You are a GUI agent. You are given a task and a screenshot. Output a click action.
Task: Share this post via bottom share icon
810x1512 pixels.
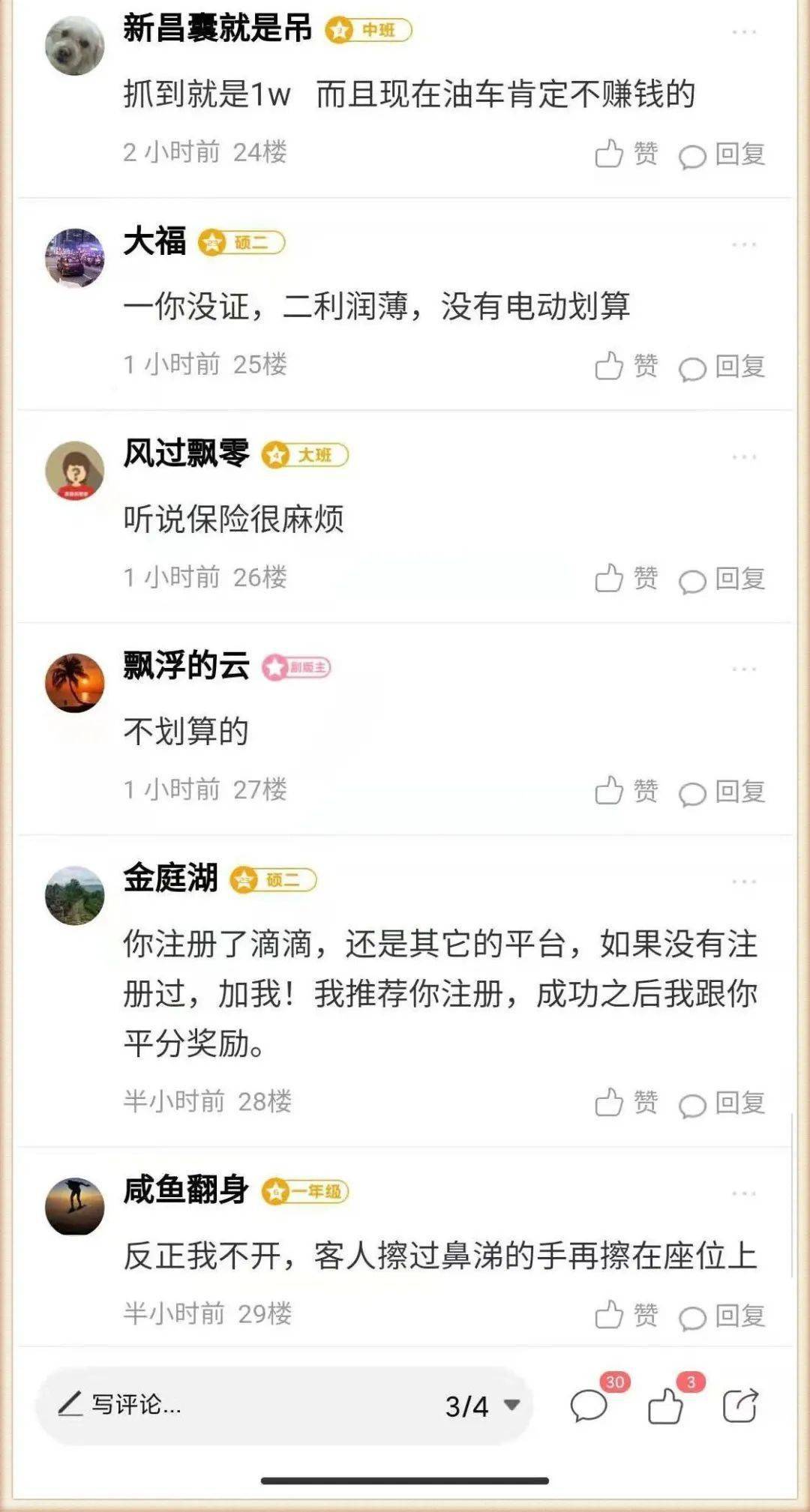[x=740, y=1406]
